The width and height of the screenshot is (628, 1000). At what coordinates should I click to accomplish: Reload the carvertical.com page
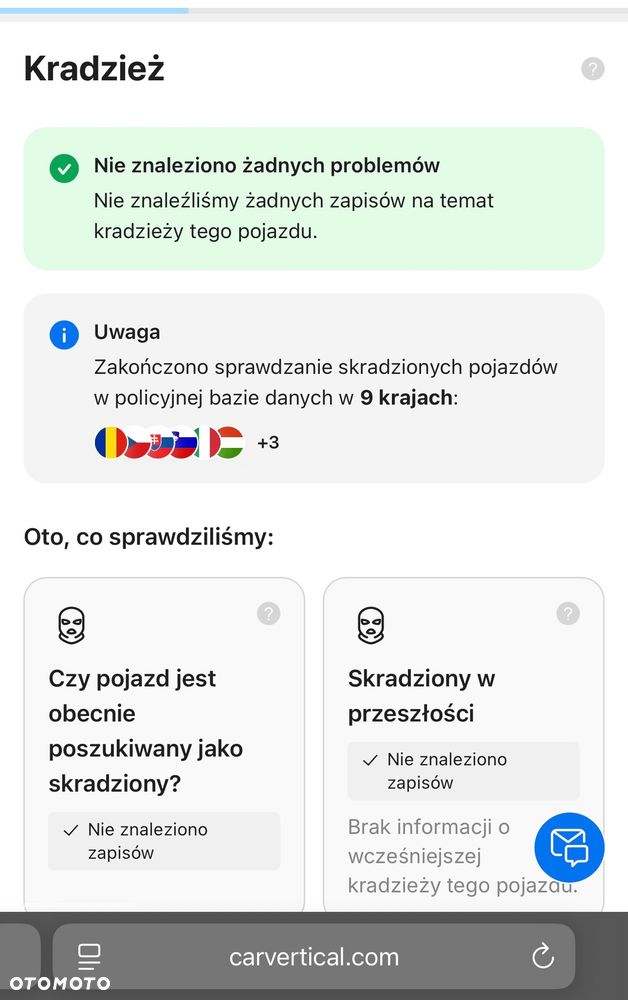pyautogui.click(x=543, y=957)
